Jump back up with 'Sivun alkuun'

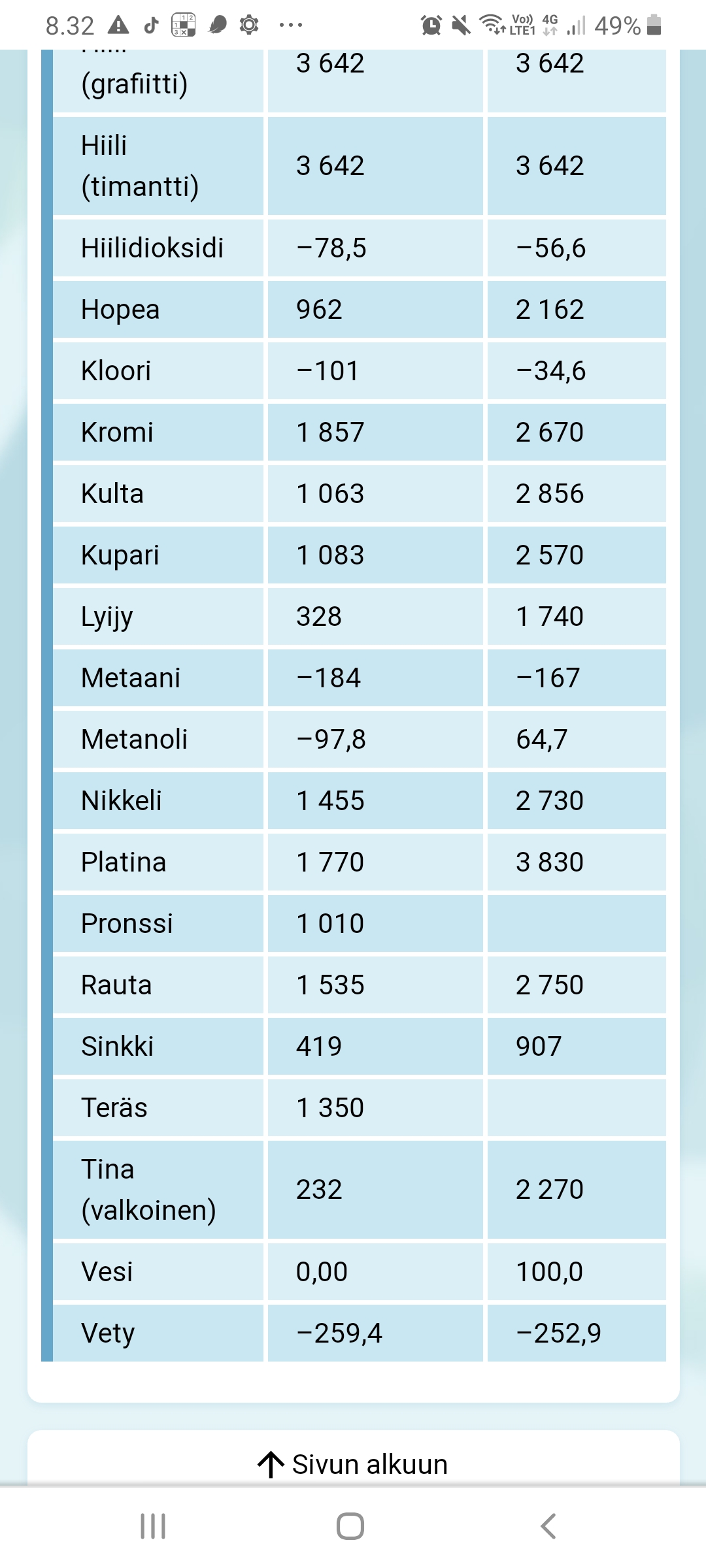click(x=353, y=1464)
